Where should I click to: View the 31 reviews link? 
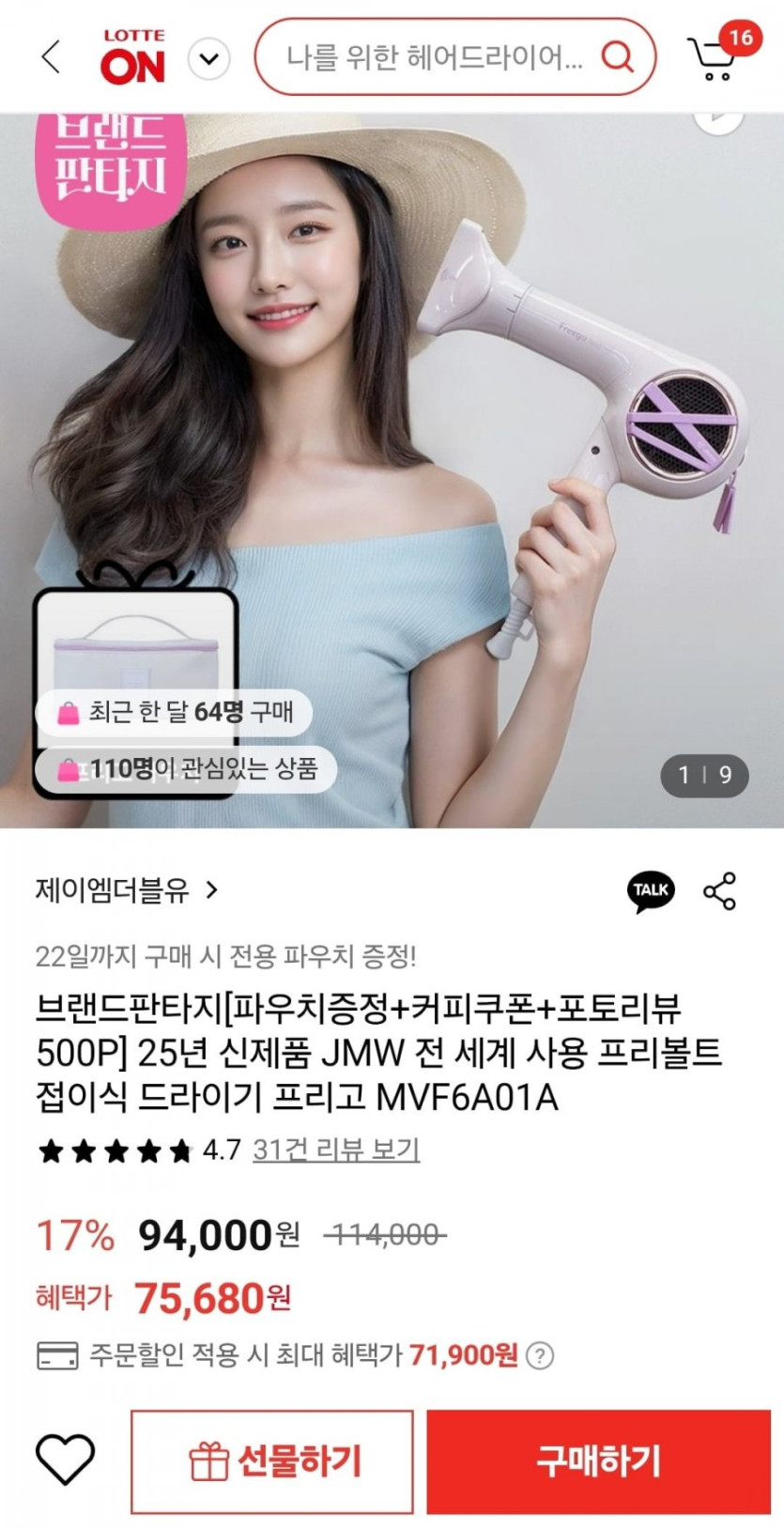(335, 1150)
